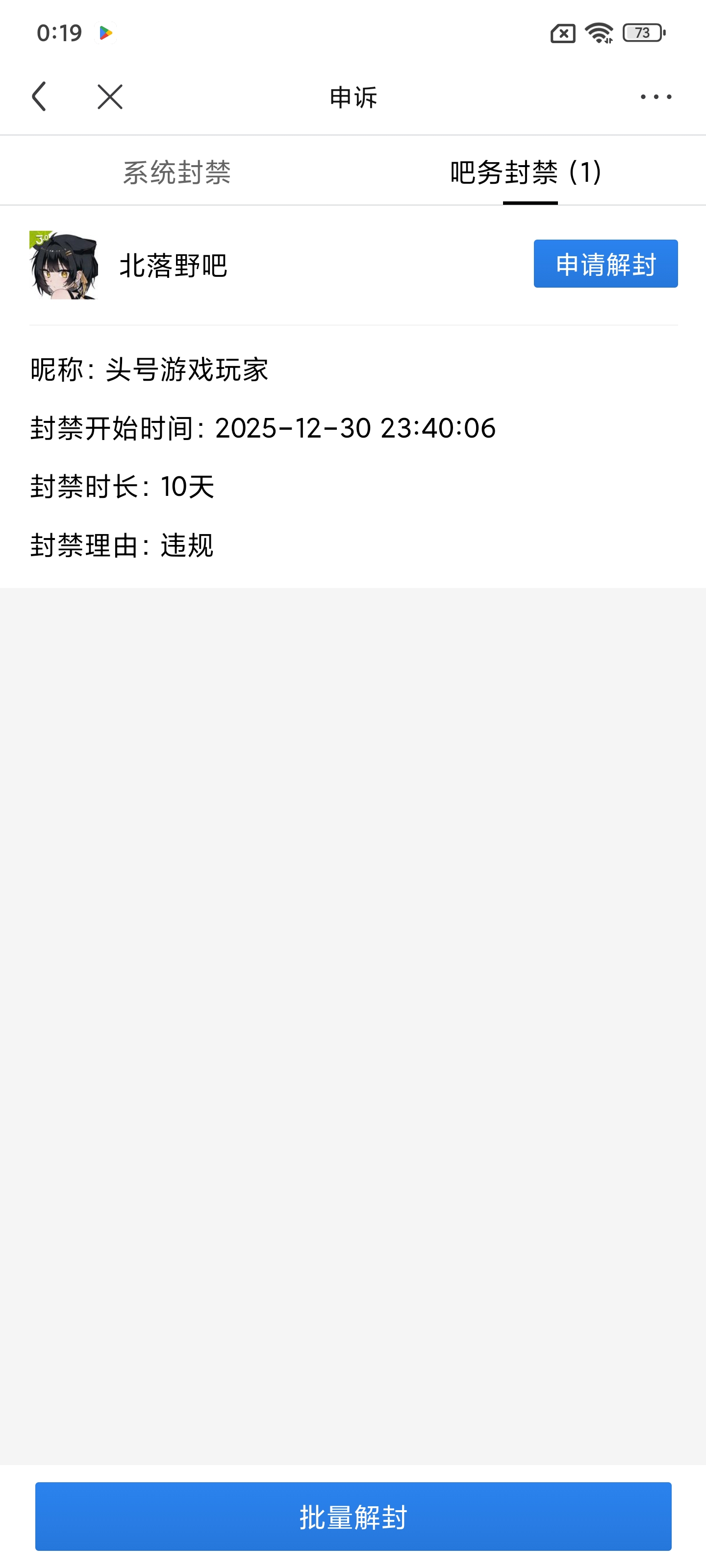Tap 申请解封 for 北落野吧

coord(605,264)
